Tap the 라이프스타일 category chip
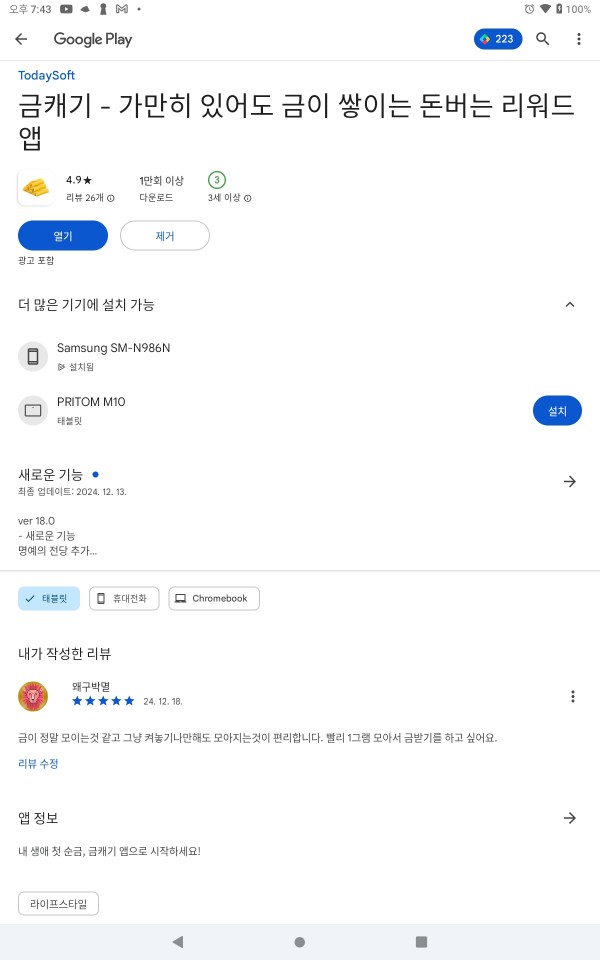Image resolution: width=600 pixels, height=960 pixels. click(x=58, y=904)
